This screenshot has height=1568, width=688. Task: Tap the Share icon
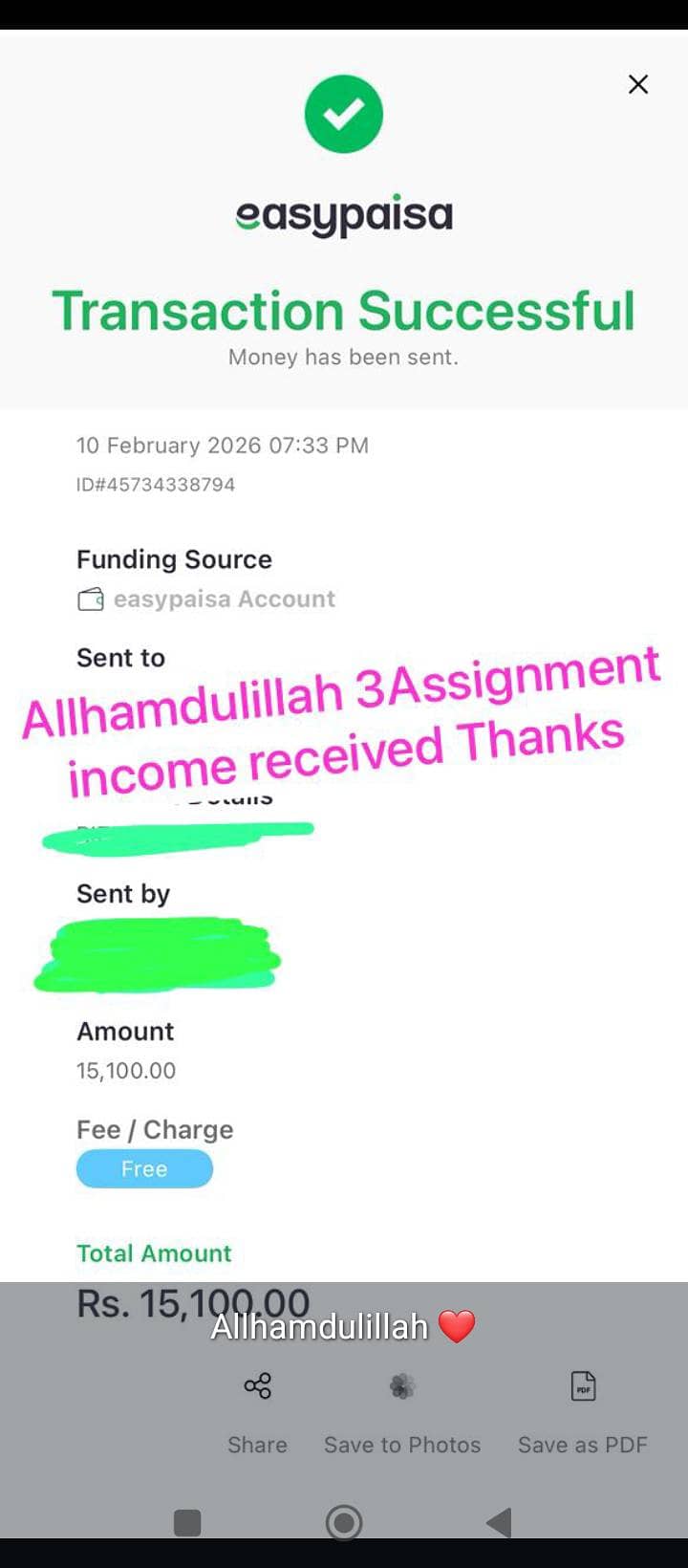tap(256, 1385)
